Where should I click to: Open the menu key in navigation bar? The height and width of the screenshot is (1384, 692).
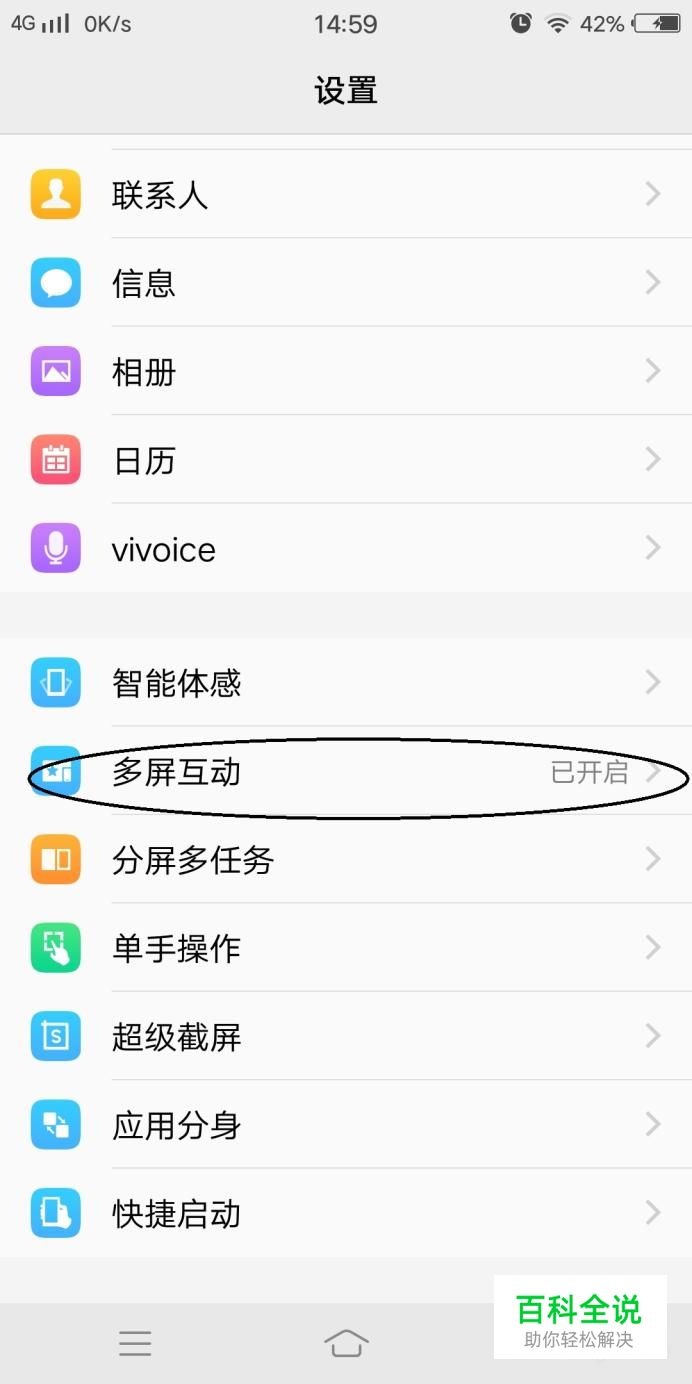[x=135, y=1343]
